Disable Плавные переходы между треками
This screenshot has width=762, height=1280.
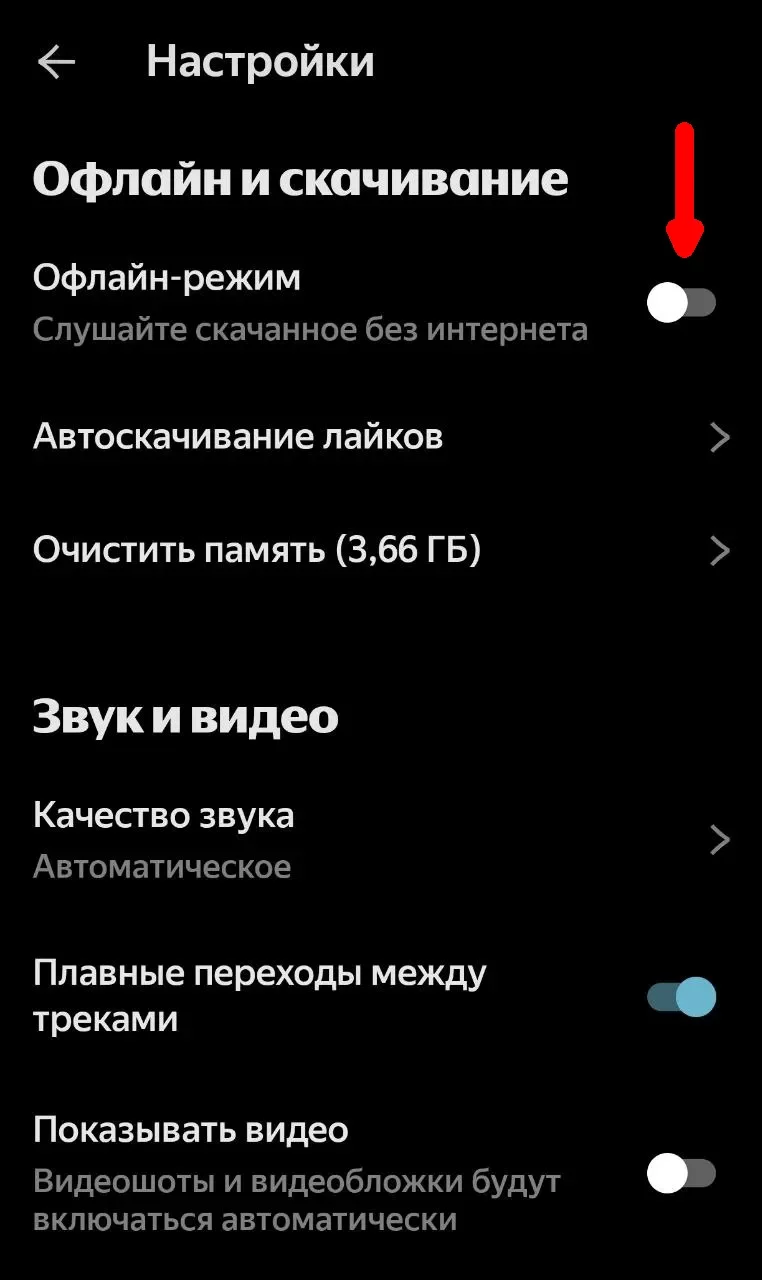pyautogui.click(x=682, y=997)
